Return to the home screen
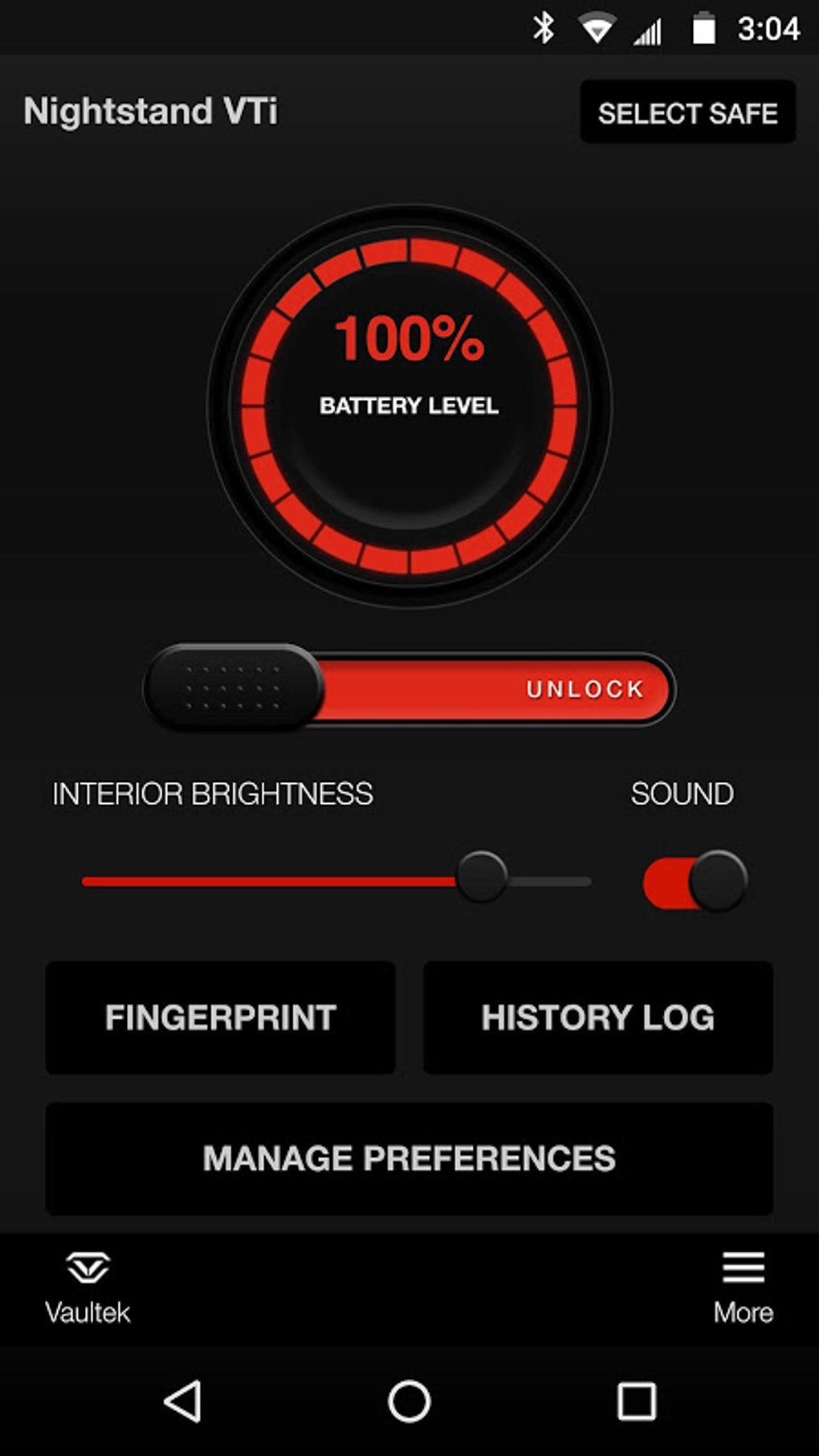The width and height of the screenshot is (819, 1456). click(409, 1401)
